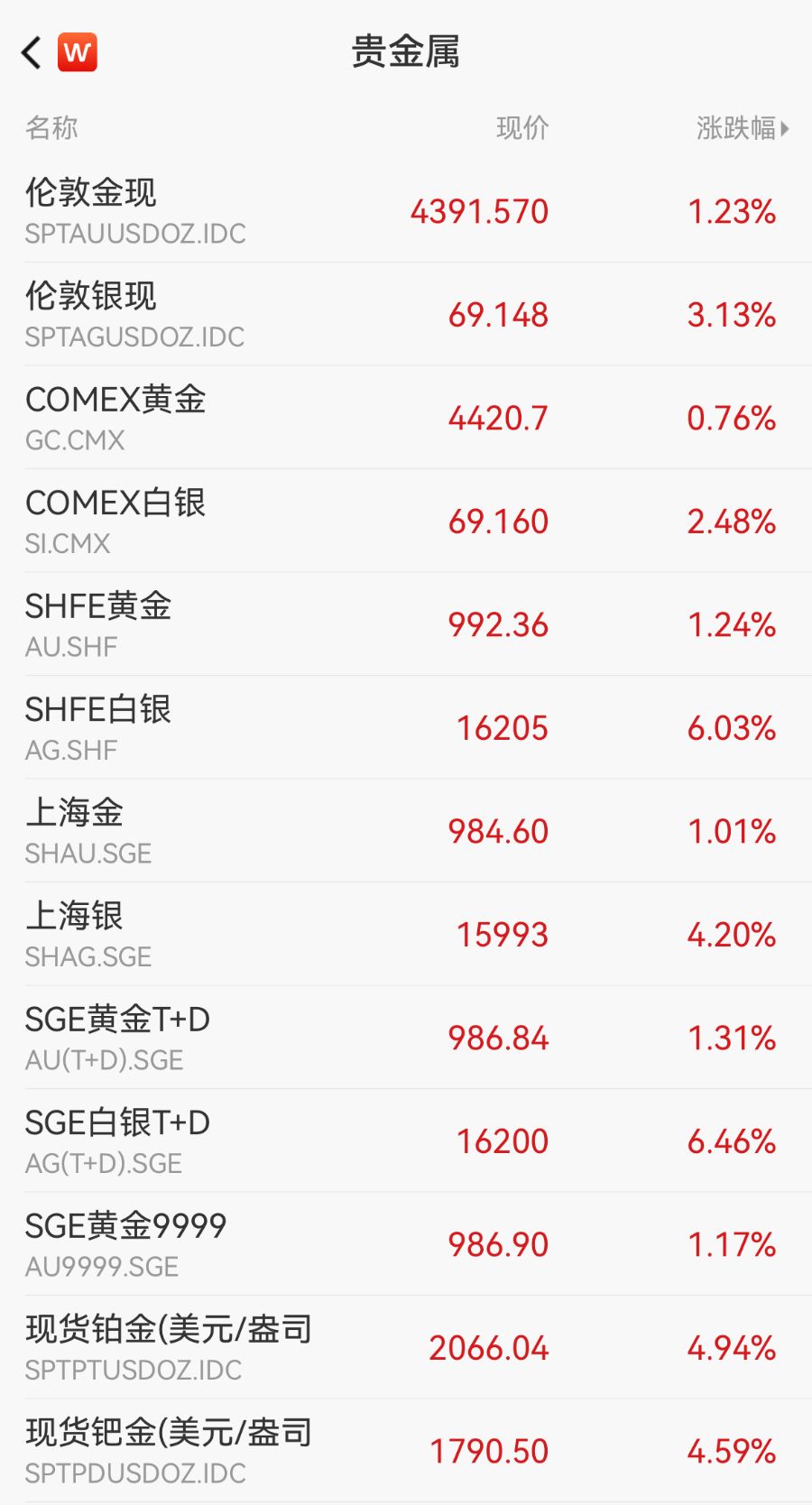
Task: Sort list by 现价 column
Action: [523, 128]
